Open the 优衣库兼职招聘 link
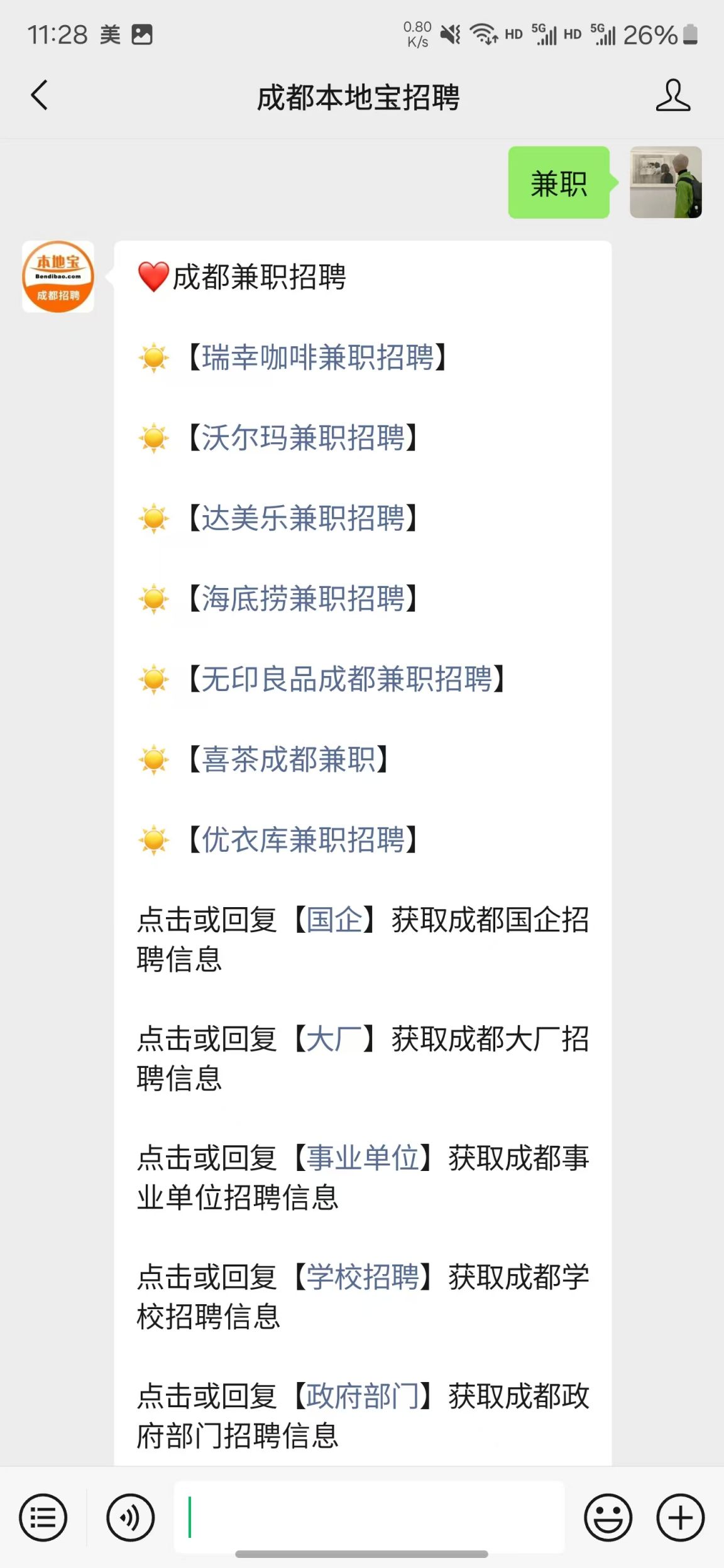724x1568 pixels. (x=303, y=840)
